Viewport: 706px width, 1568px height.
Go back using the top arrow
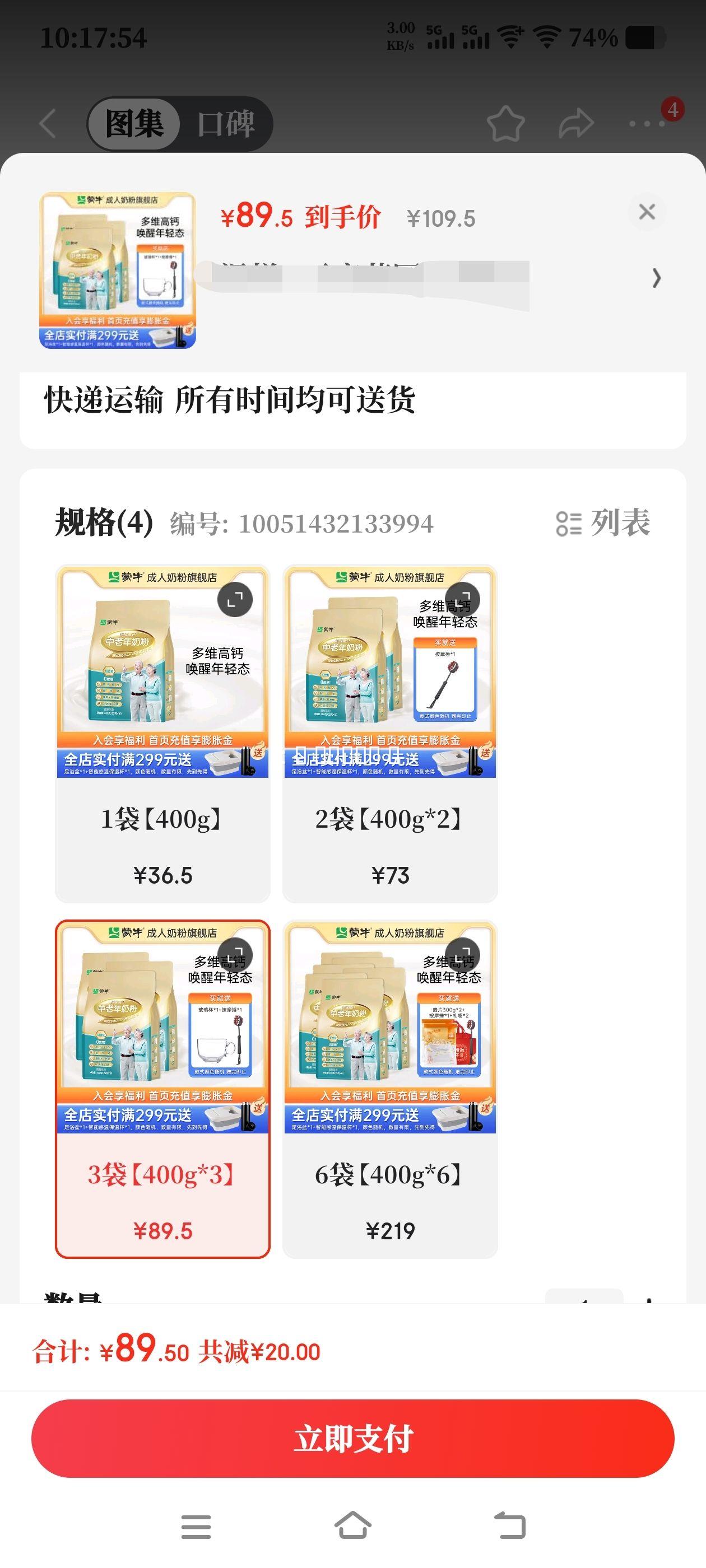(48, 124)
